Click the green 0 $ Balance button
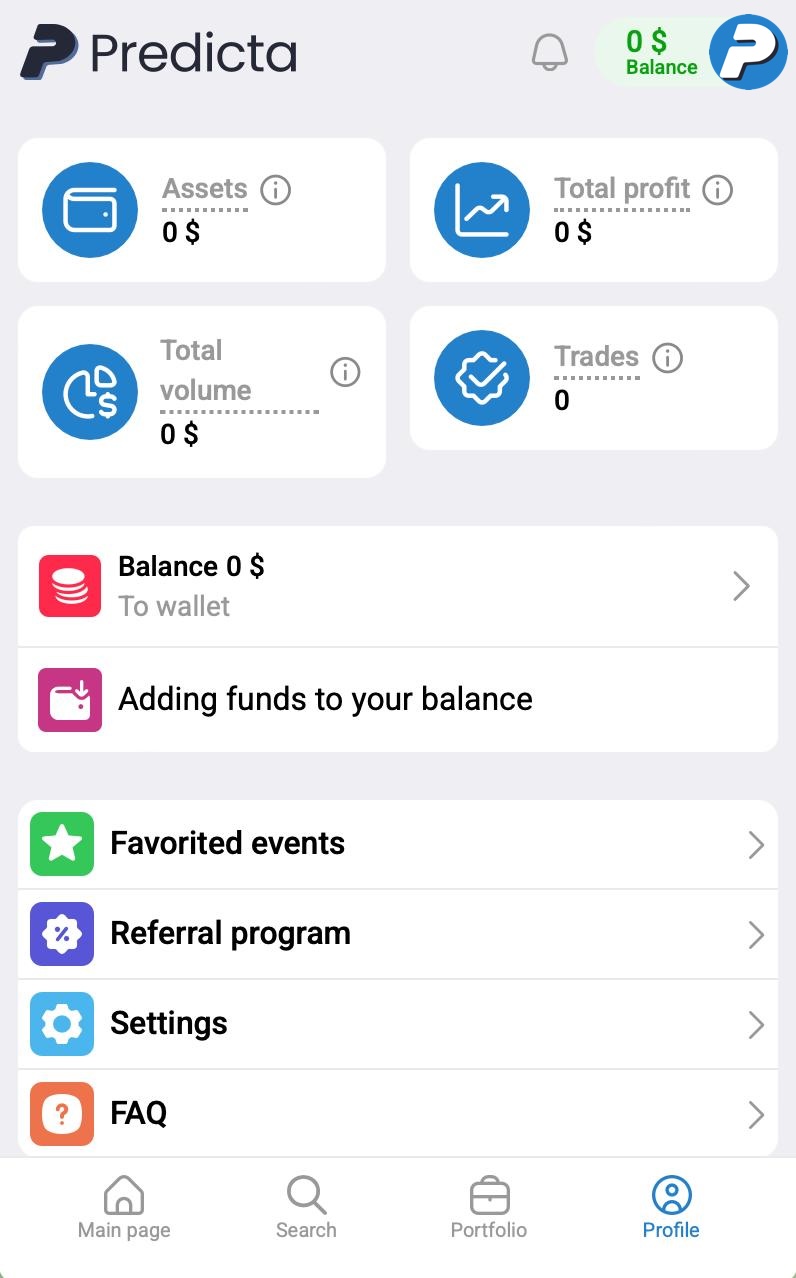 (x=661, y=54)
